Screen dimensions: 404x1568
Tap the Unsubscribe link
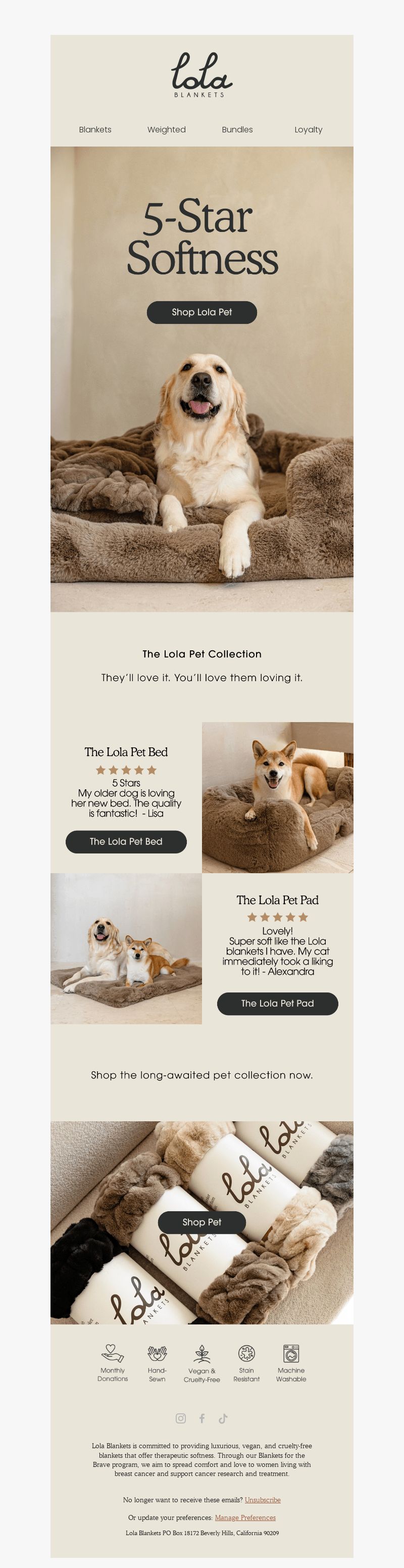pos(262,1500)
